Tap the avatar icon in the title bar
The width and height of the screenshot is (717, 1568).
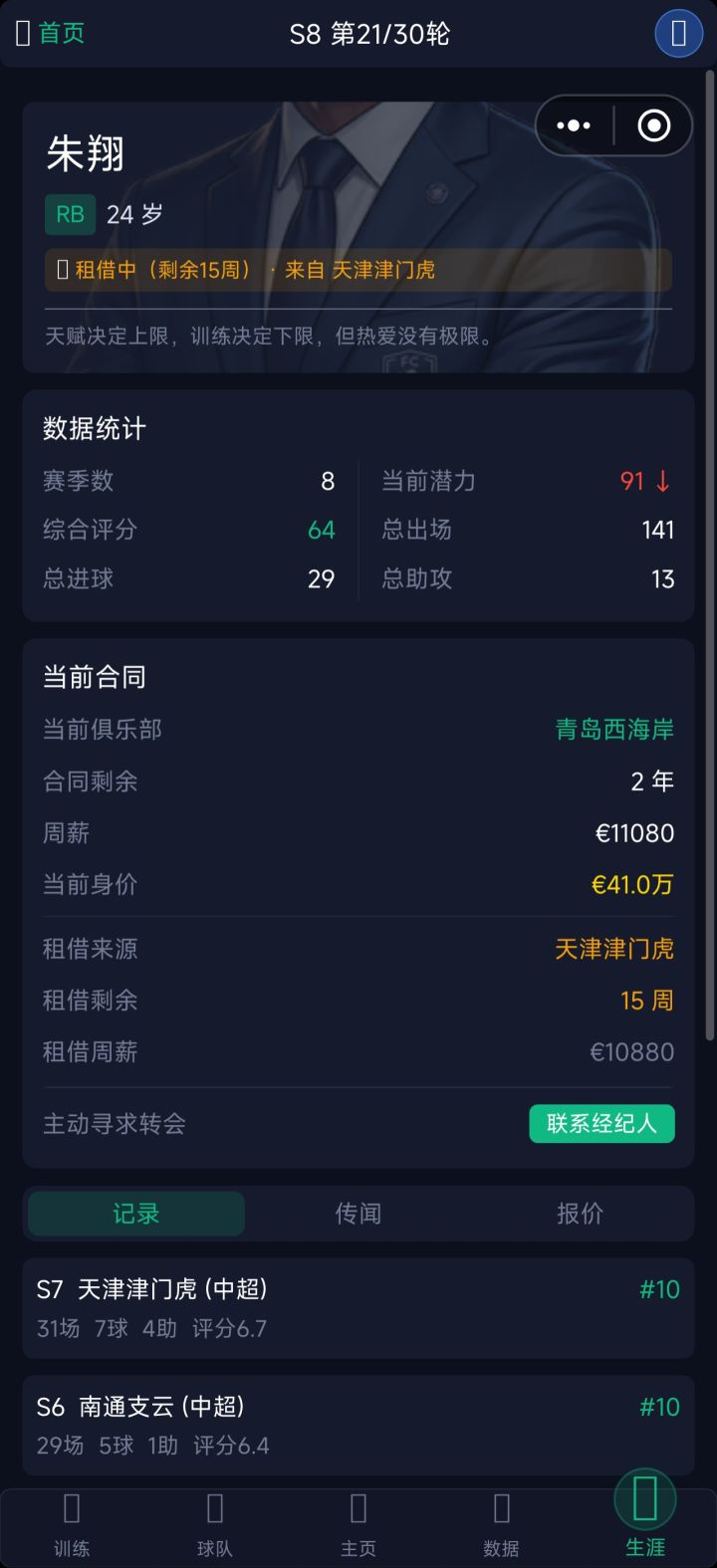tap(678, 33)
